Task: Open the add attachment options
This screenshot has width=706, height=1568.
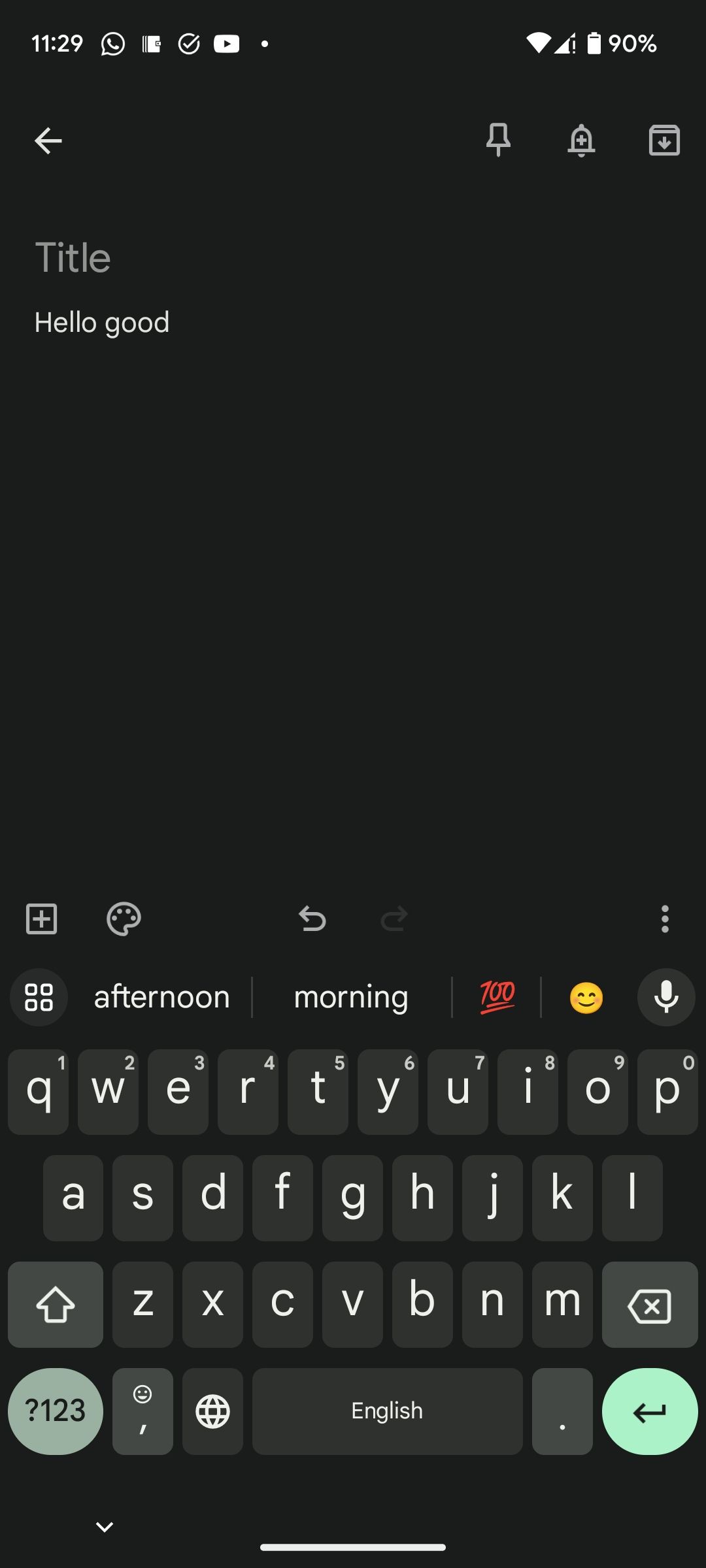Action: tap(41, 919)
